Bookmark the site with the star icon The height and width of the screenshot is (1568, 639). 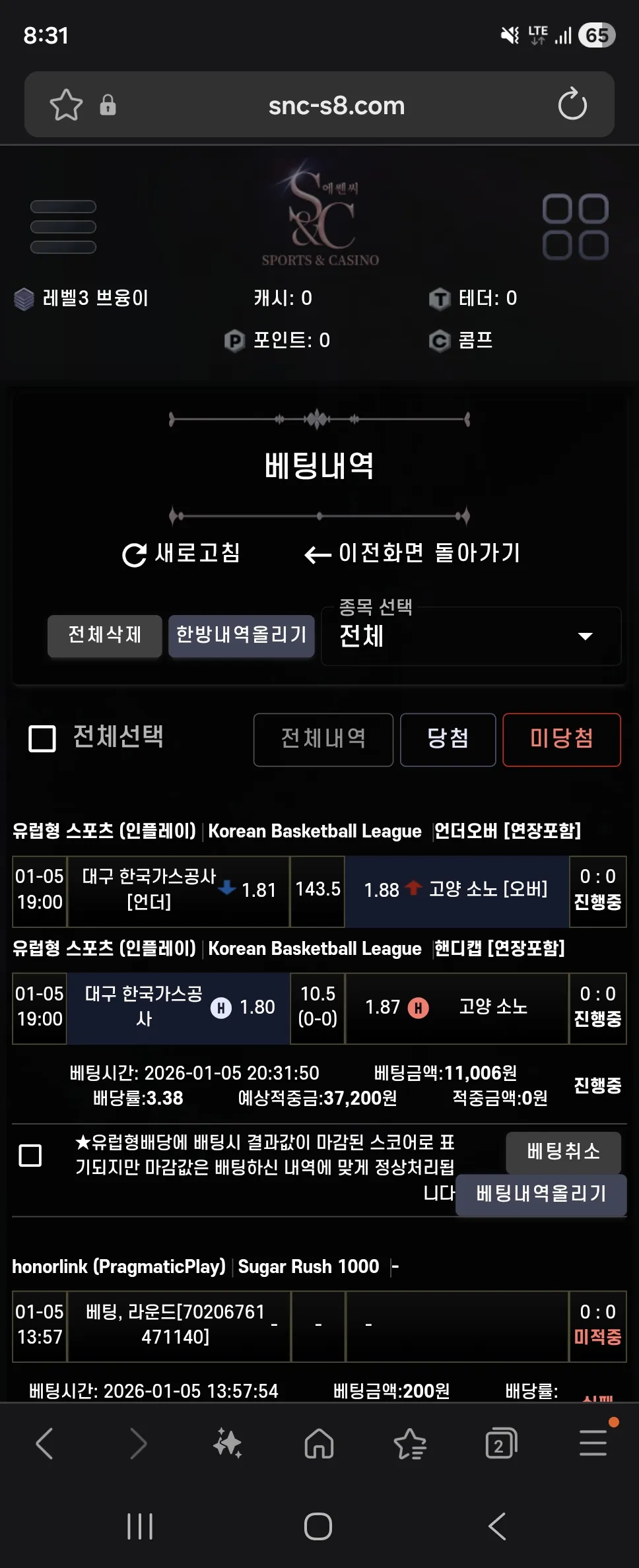point(66,105)
